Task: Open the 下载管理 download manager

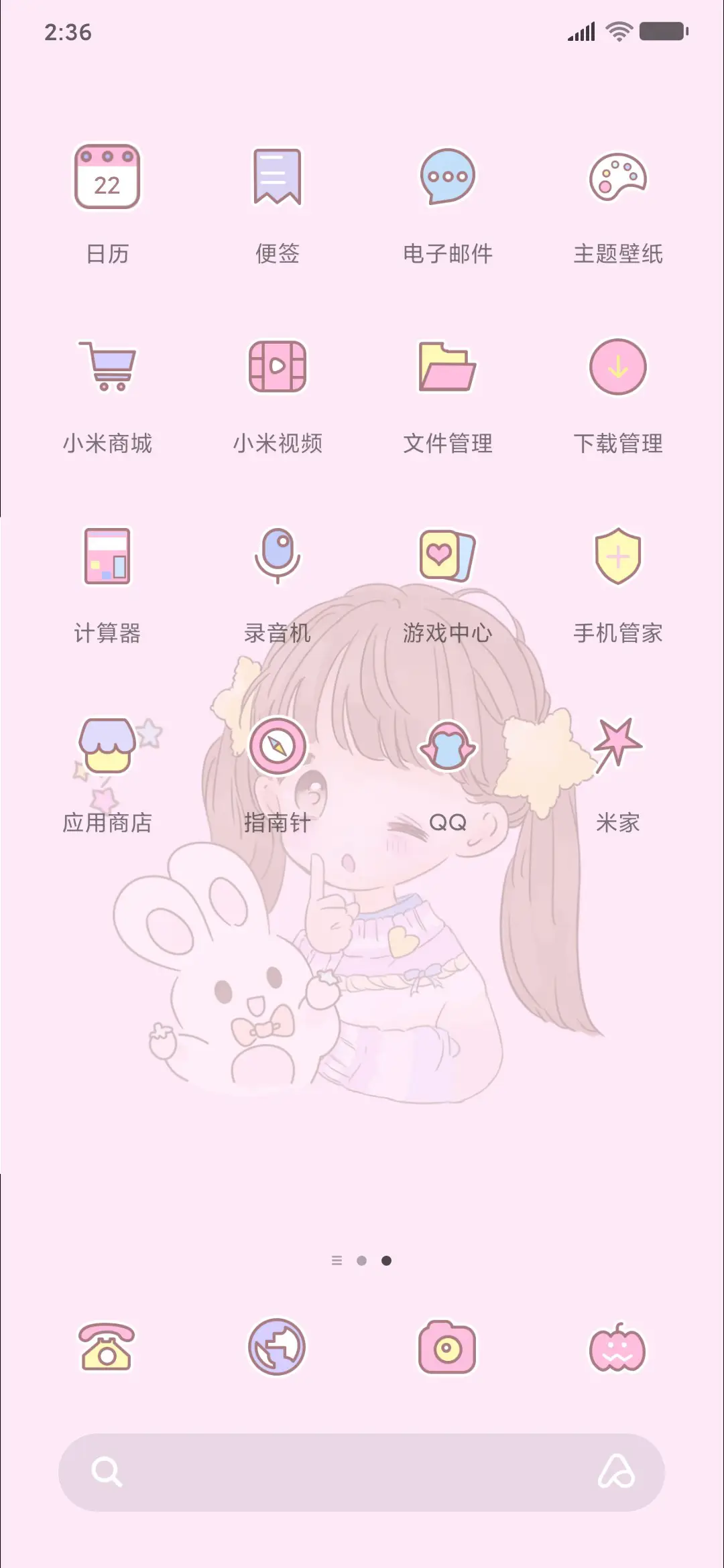Action: [x=617, y=367]
